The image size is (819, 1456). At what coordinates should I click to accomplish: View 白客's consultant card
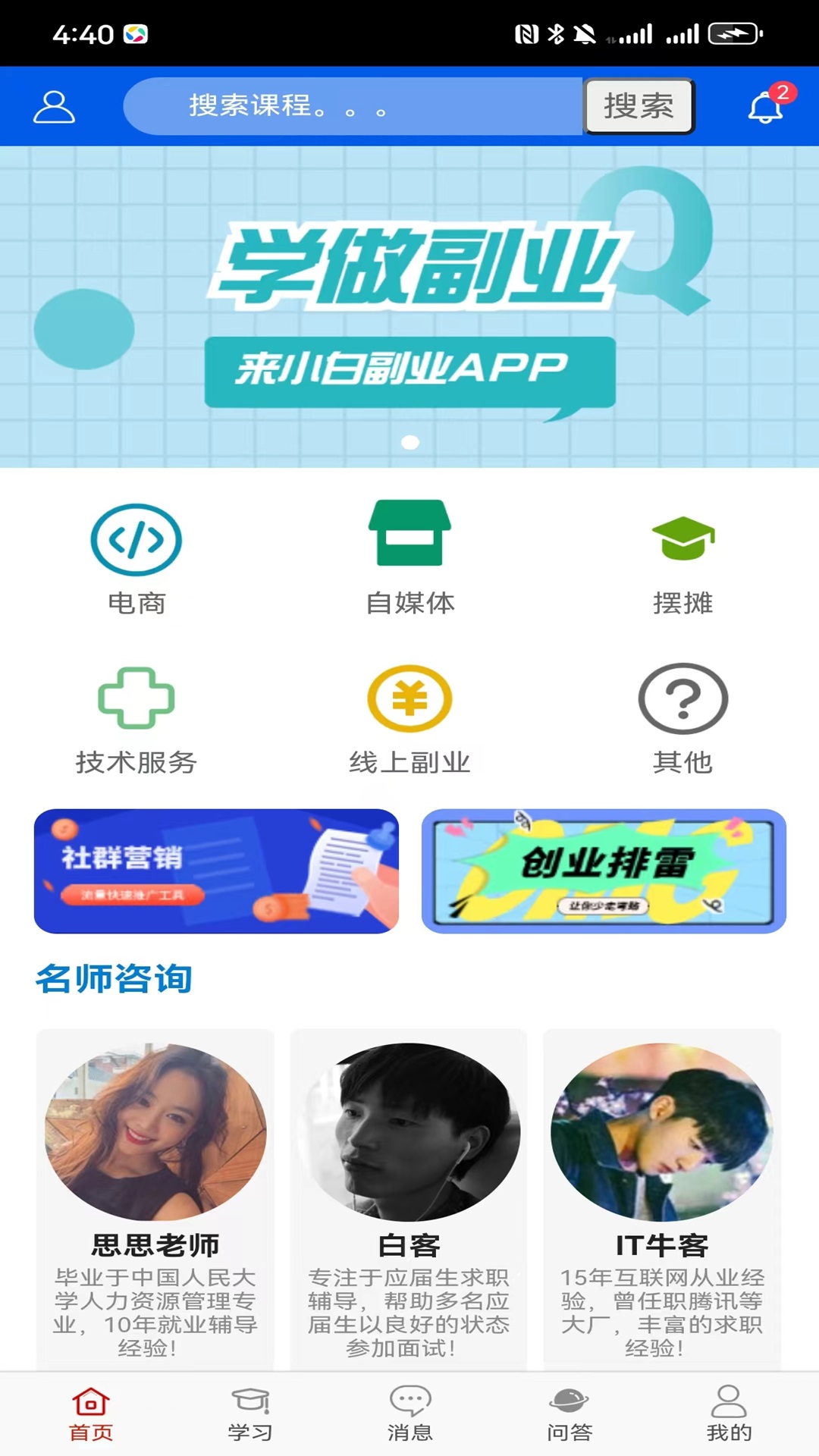409,1198
